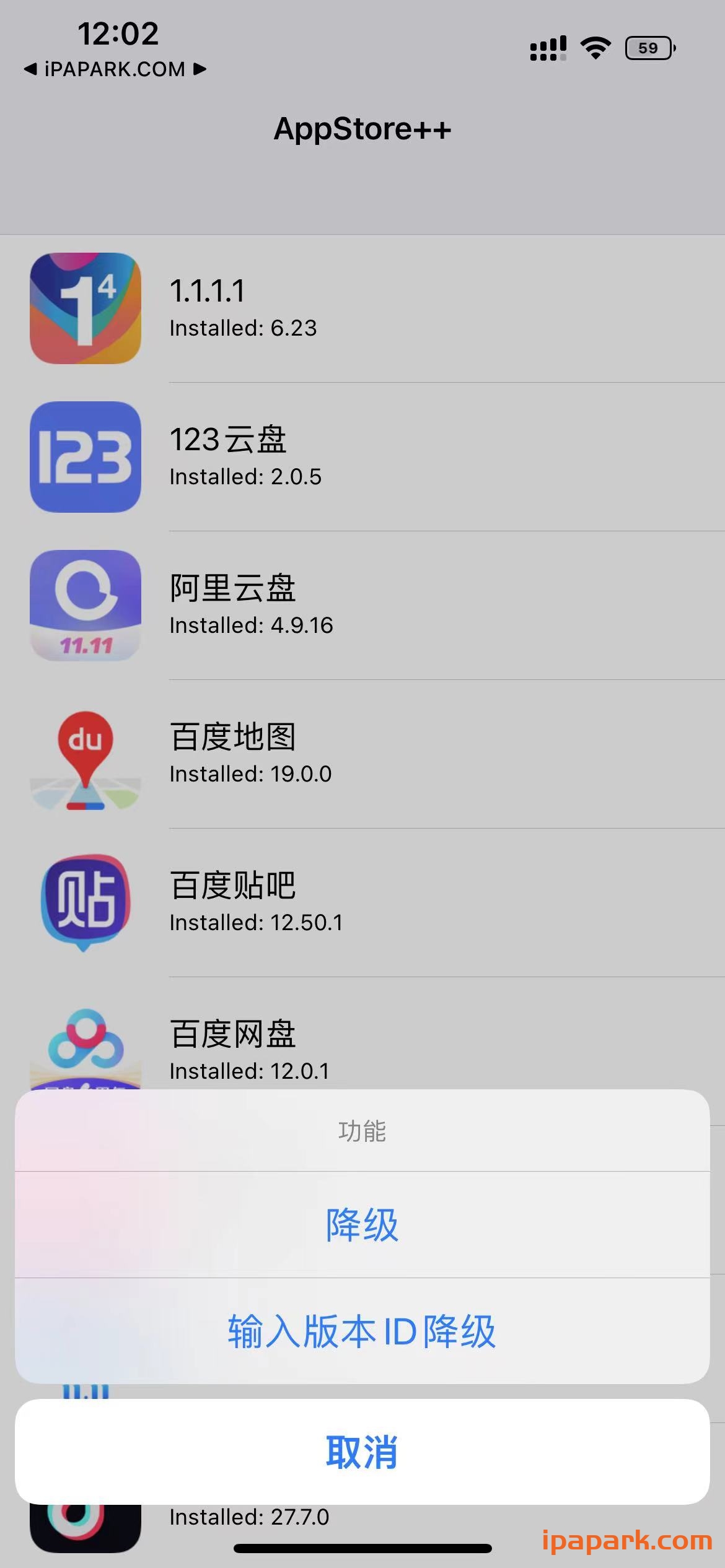Tap Installed: 4.9.16 version text

[250, 625]
